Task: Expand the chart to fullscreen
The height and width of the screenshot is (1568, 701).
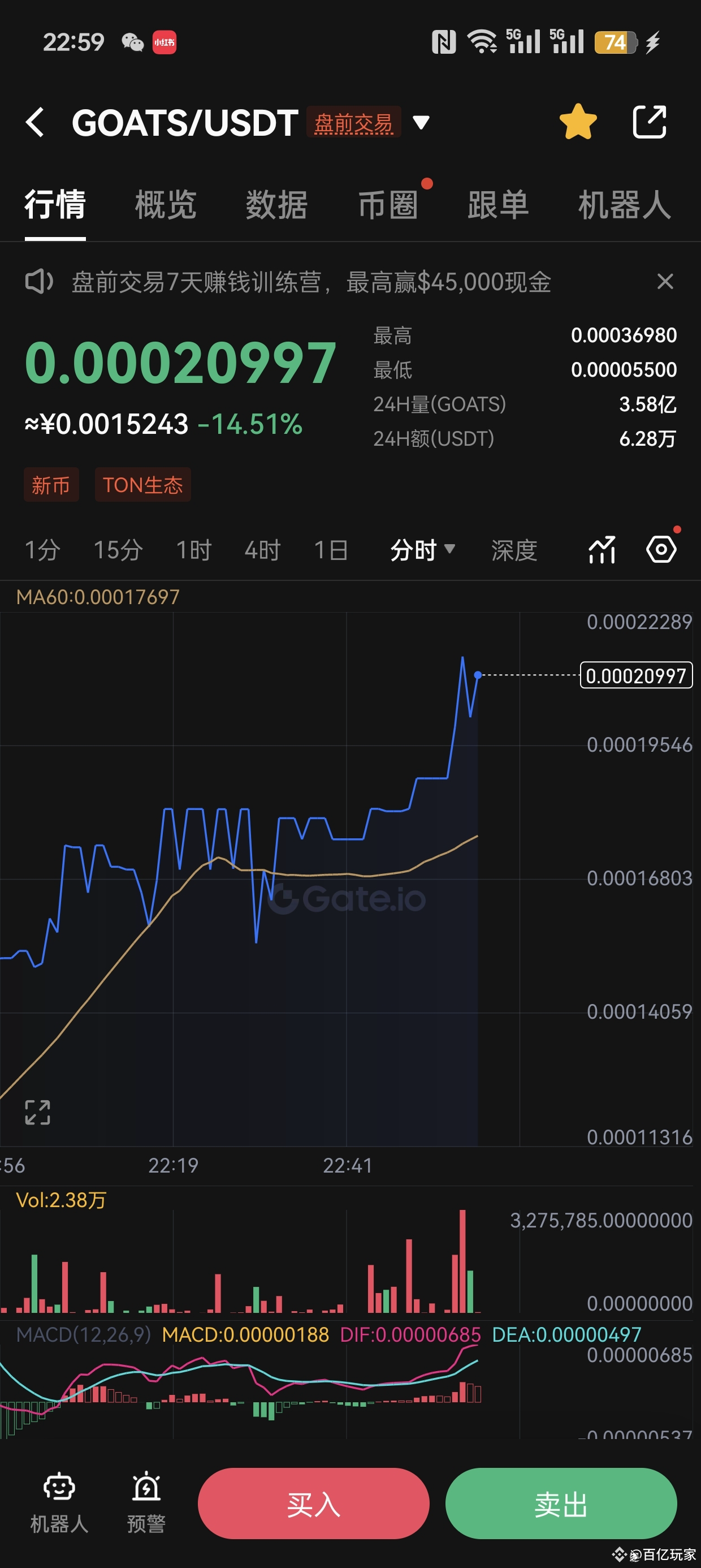Action: click(x=37, y=1111)
